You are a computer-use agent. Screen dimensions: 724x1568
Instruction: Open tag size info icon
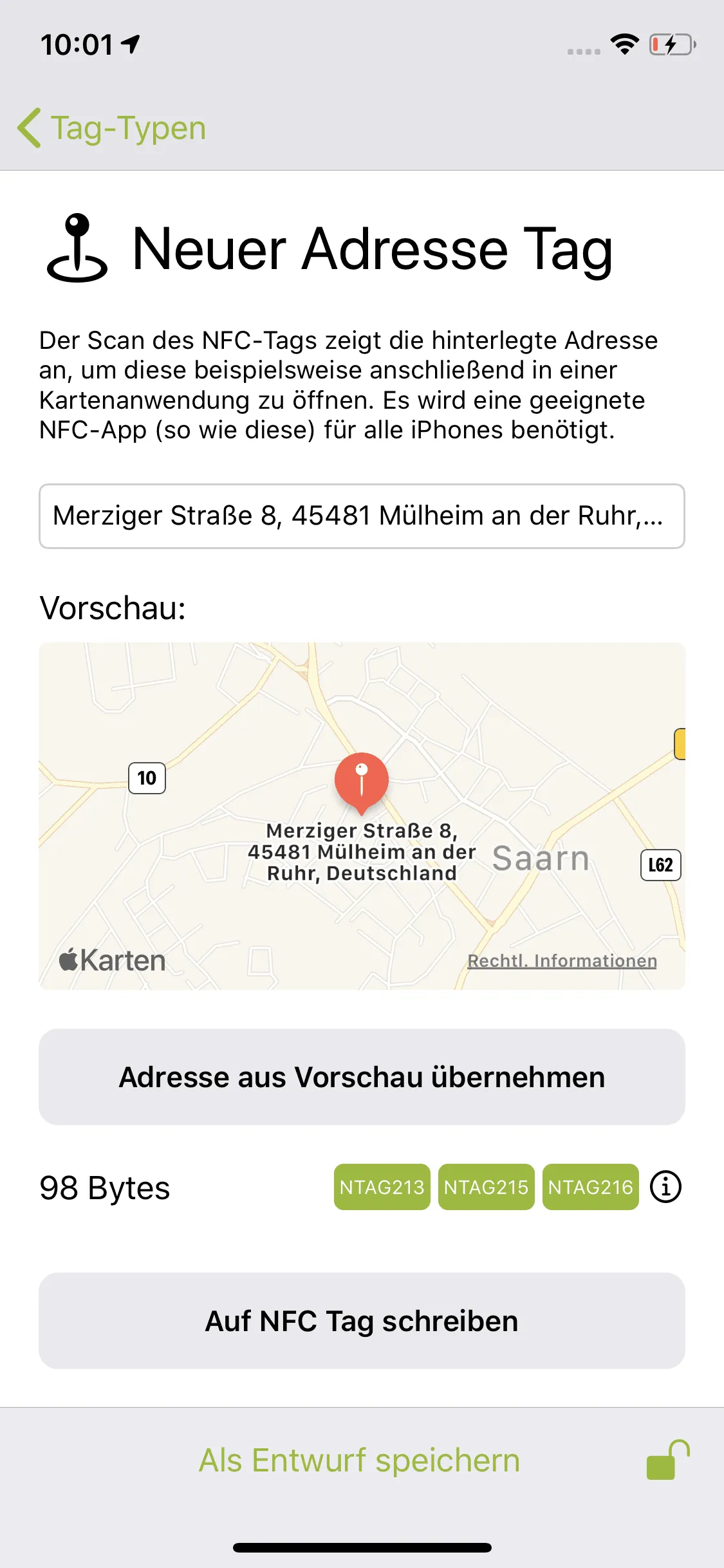[665, 1187]
